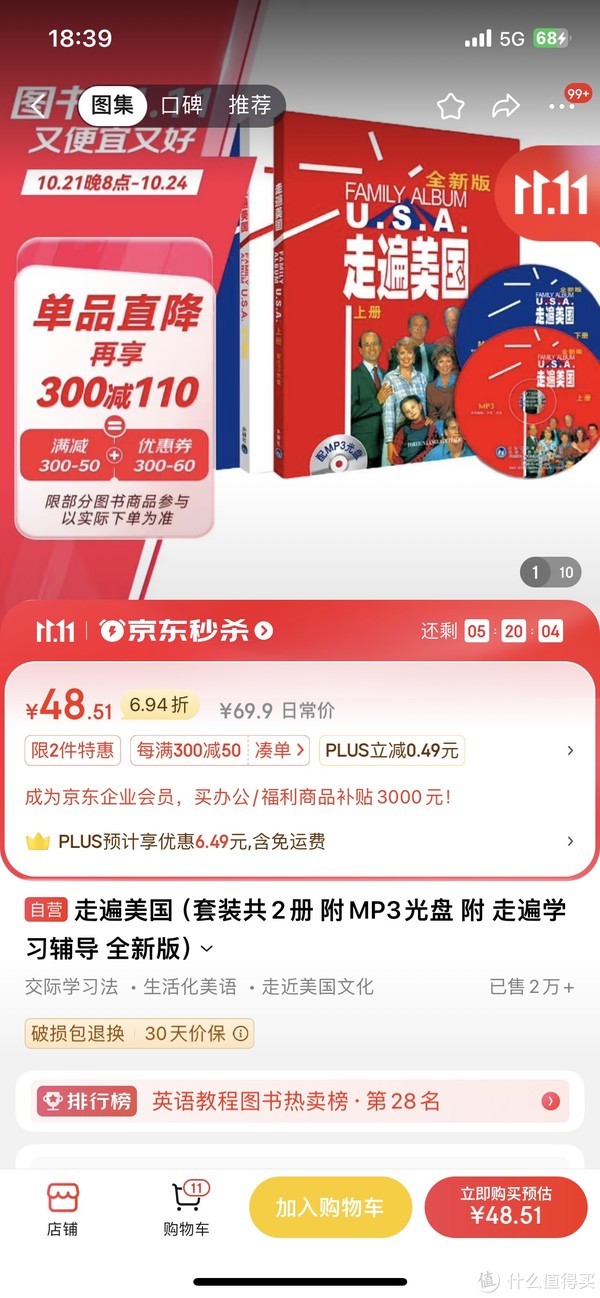Buy now with 立即购买 at ¥48.51
The width and height of the screenshot is (600, 1298).
pyautogui.click(x=505, y=1207)
